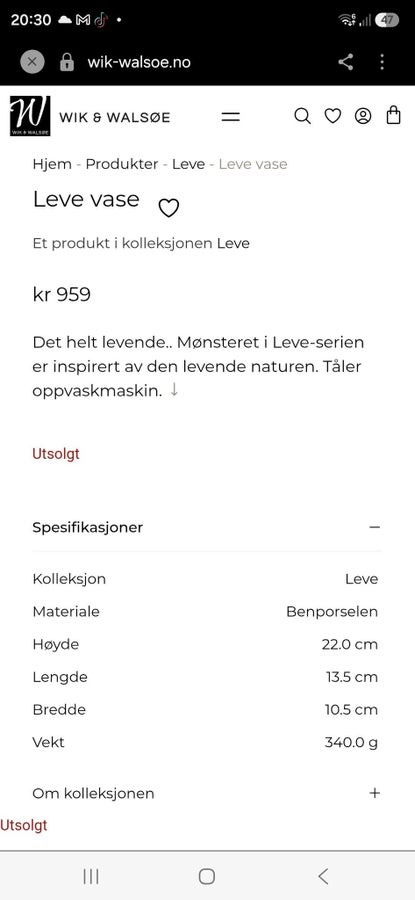View the wishlist from the header
The image size is (415, 900).
coord(333,117)
